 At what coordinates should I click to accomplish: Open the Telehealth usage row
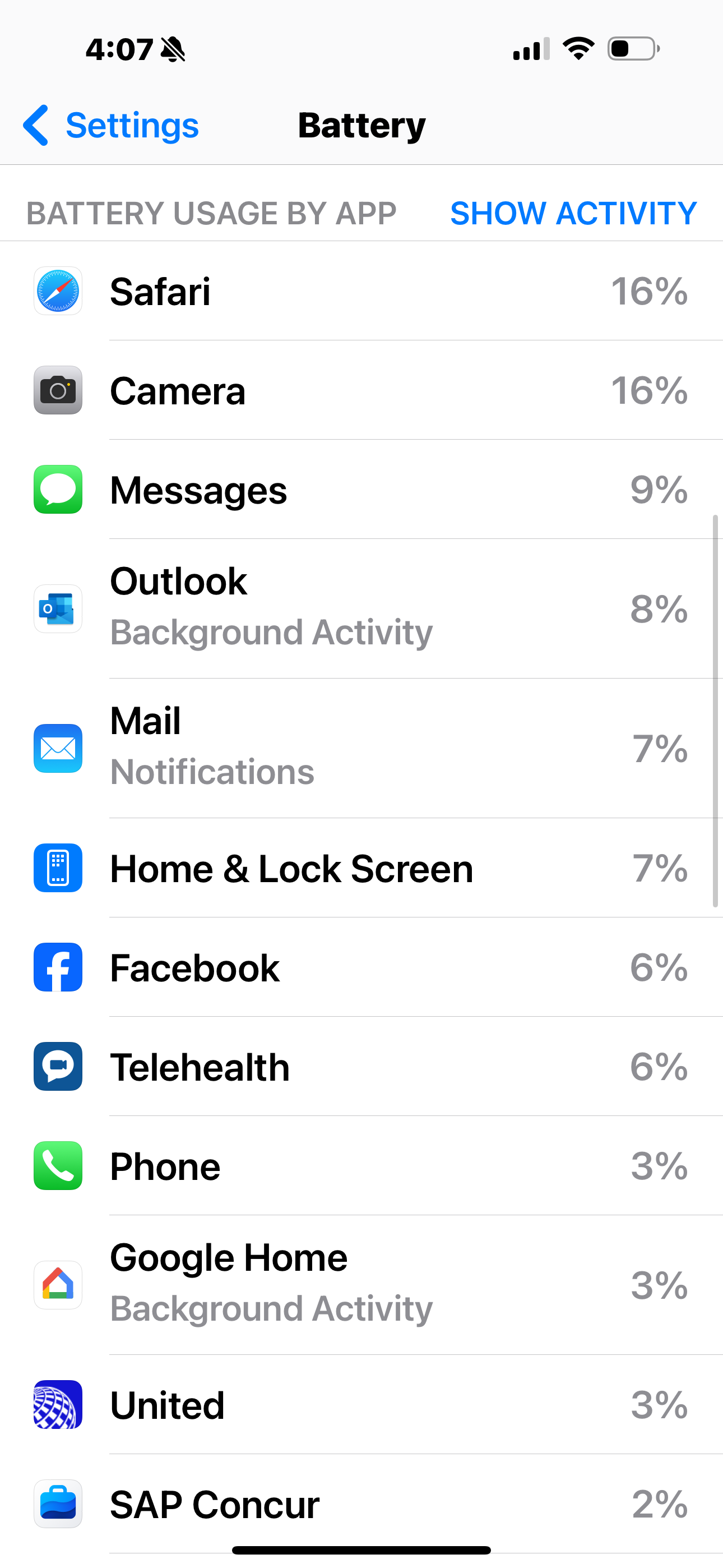361,1067
